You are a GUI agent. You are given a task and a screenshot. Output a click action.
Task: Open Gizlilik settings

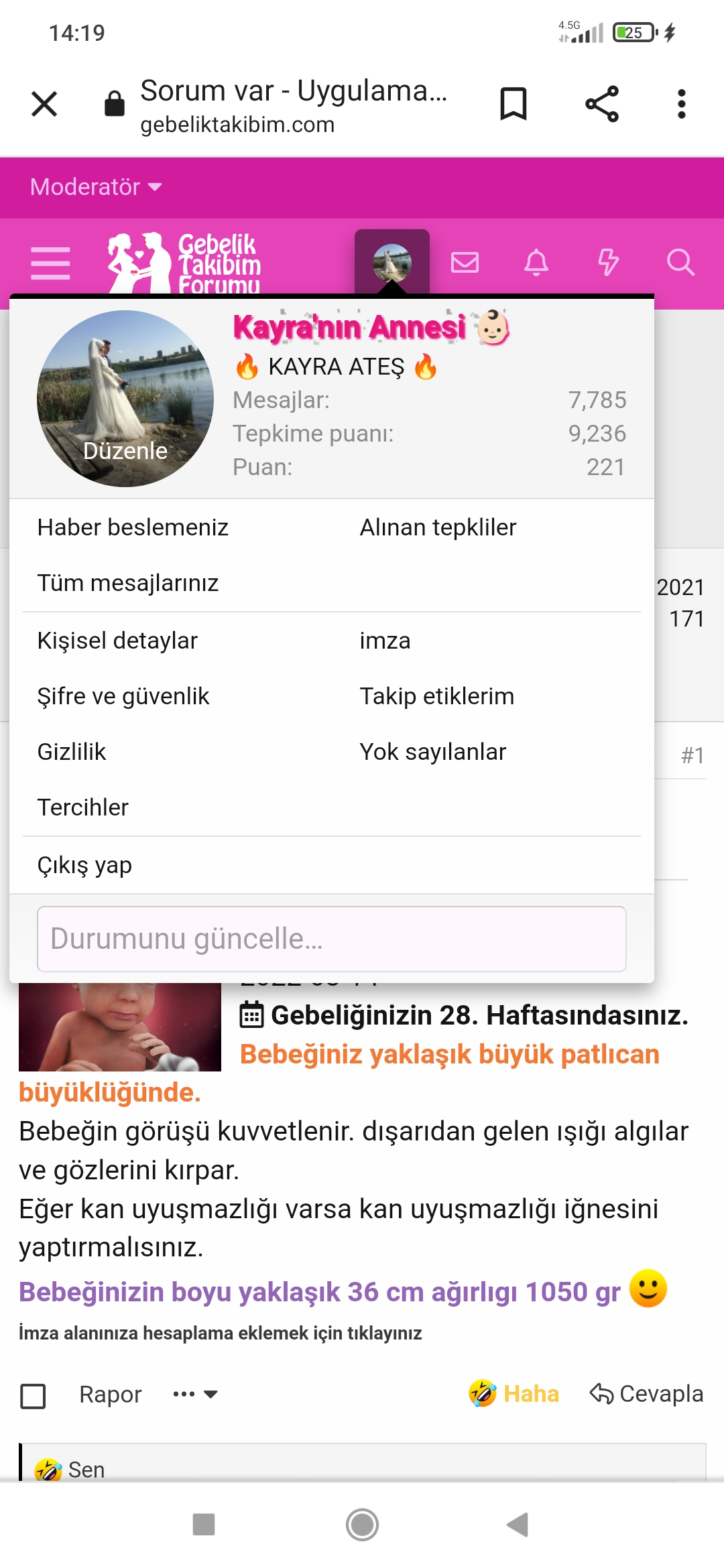[72, 752]
